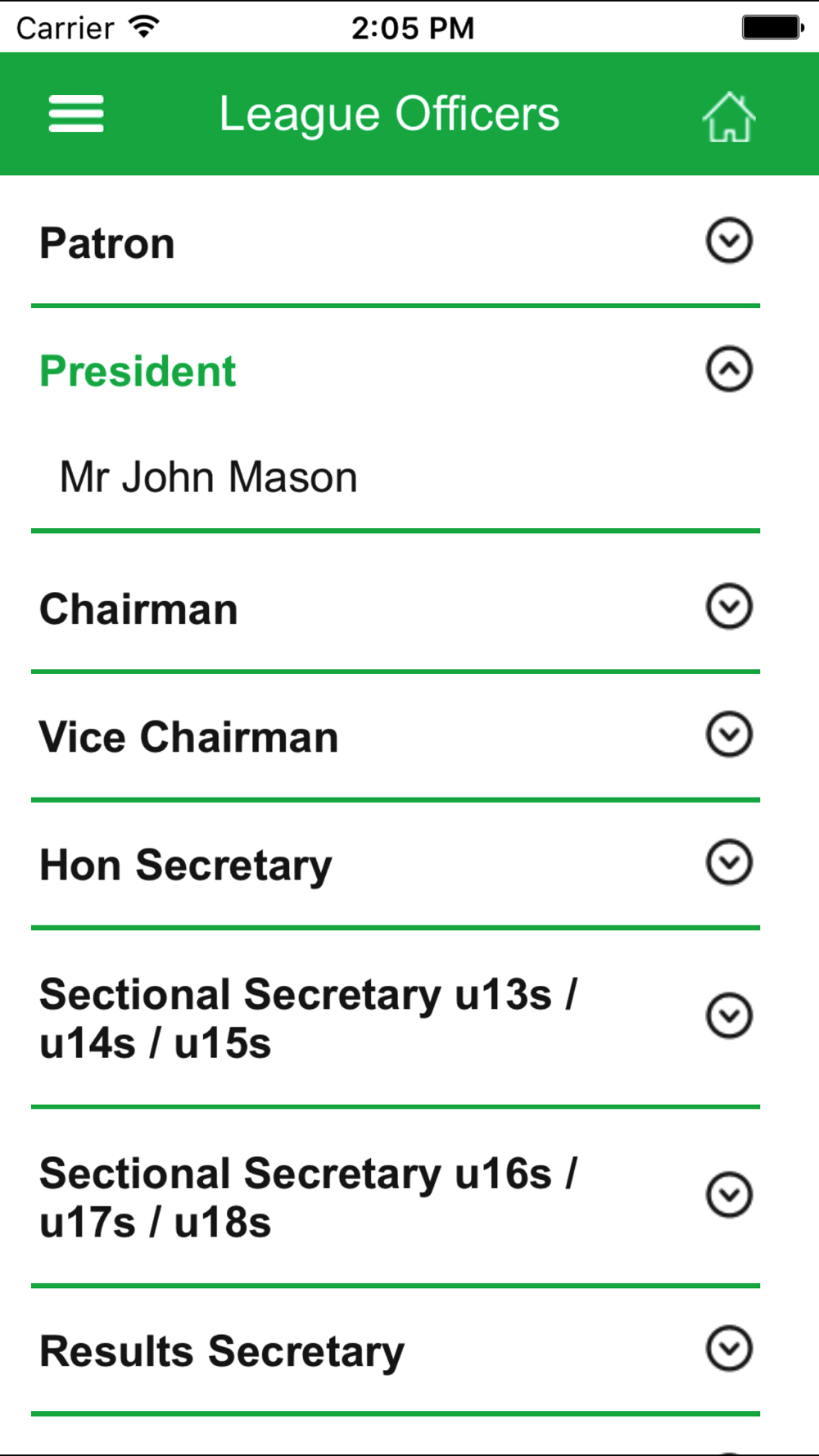Expand the Hon Secretary section
The image size is (819, 1456).
point(396,864)
